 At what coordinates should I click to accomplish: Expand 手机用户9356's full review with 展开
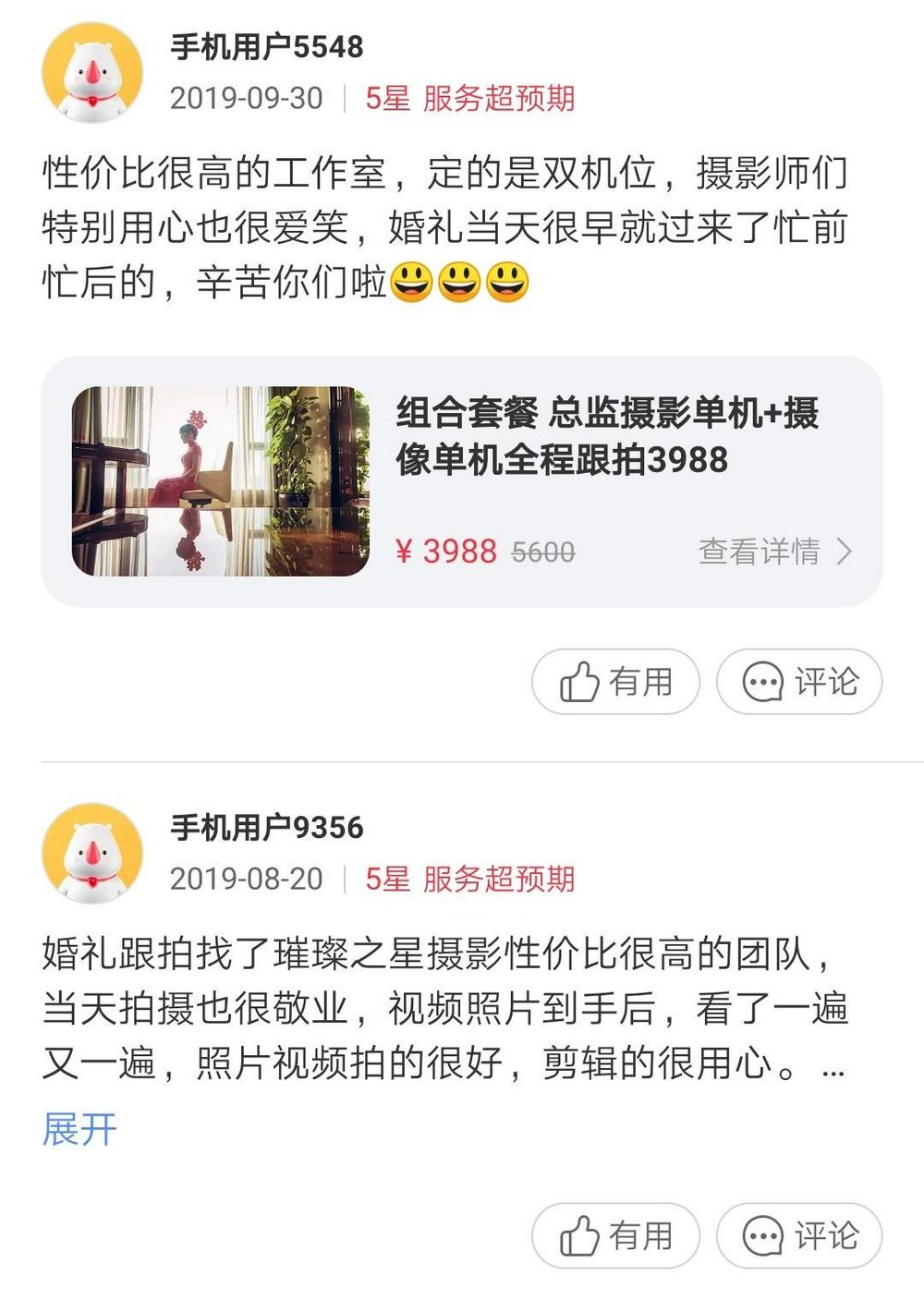[x=79, y=1129]
